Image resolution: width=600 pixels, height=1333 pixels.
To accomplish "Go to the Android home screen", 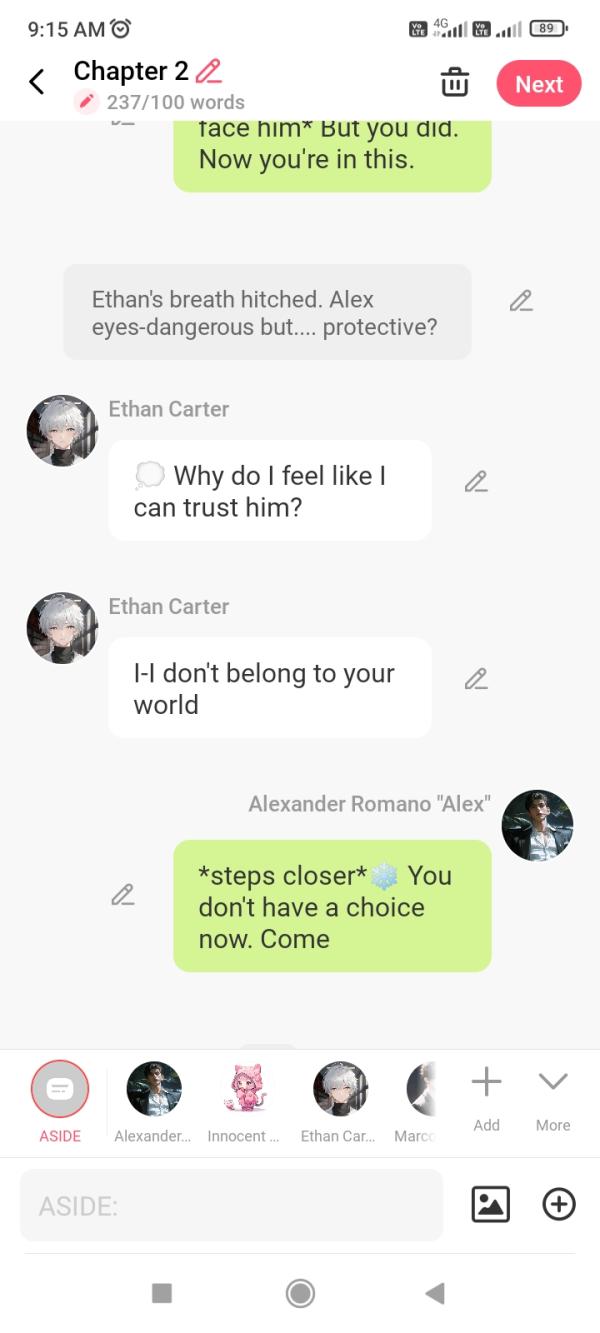I will [x=300, y=1293].
